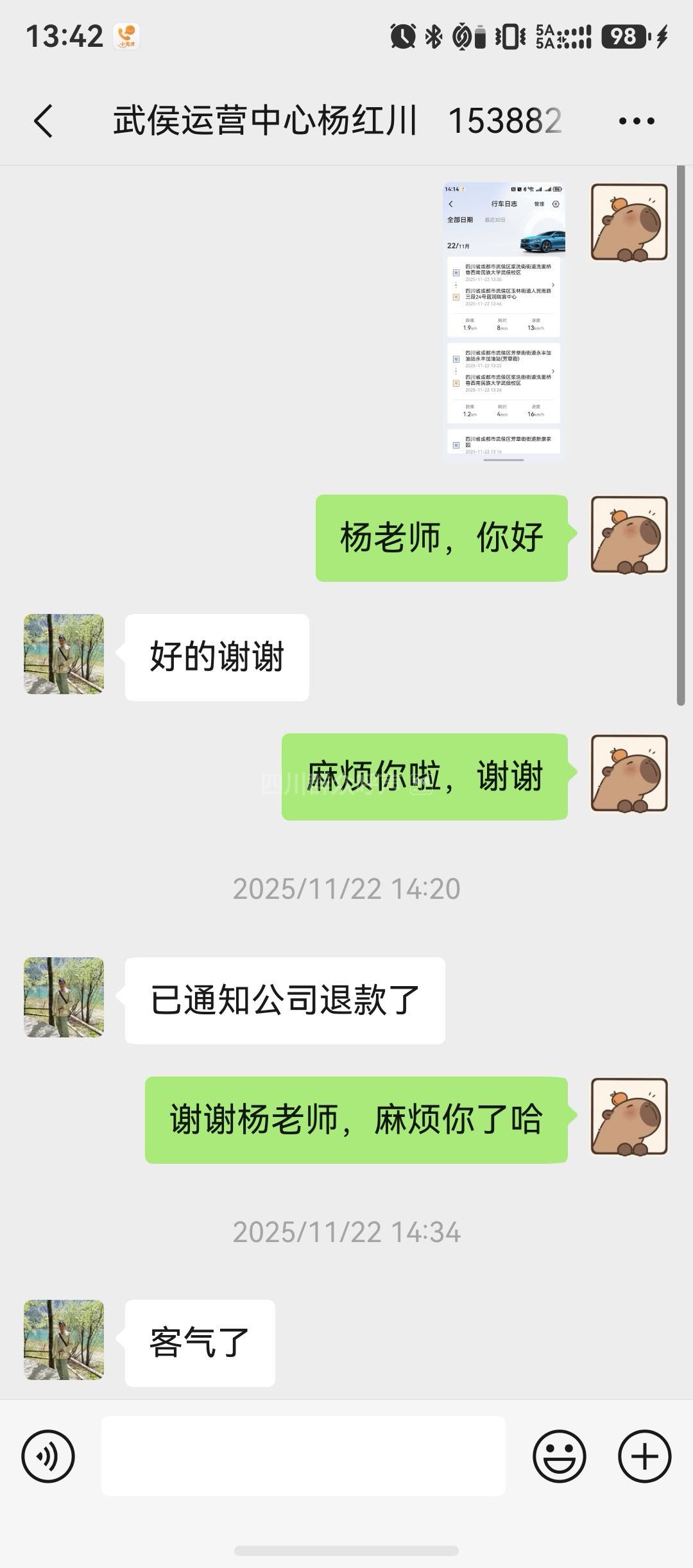Viewport: 693px width, 1568px height.
Task: Open my capybara avatar beside 杨老师，你好
Action: 629,534
